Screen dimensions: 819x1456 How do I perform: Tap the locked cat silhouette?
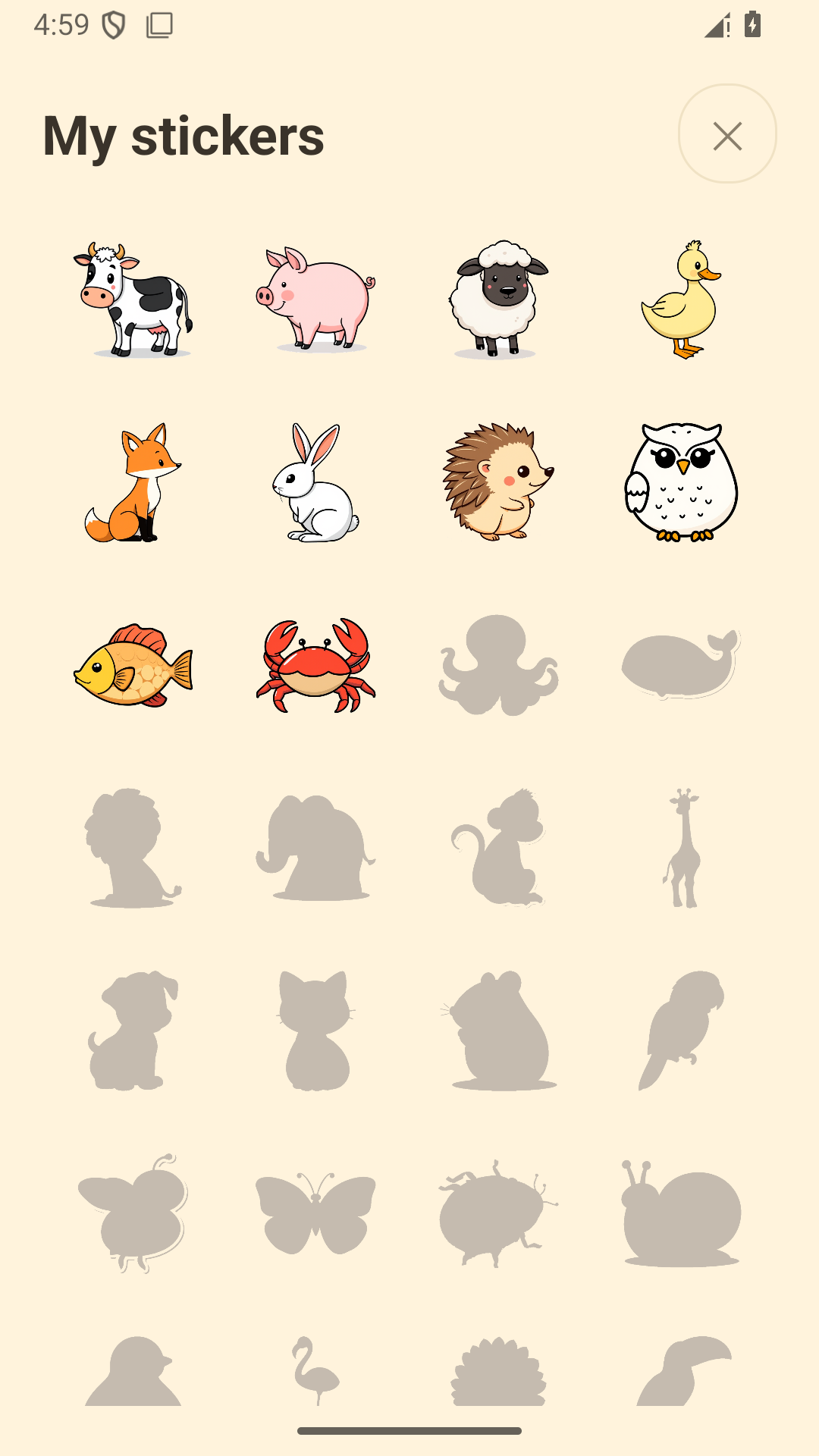(x=315, y=1031)
